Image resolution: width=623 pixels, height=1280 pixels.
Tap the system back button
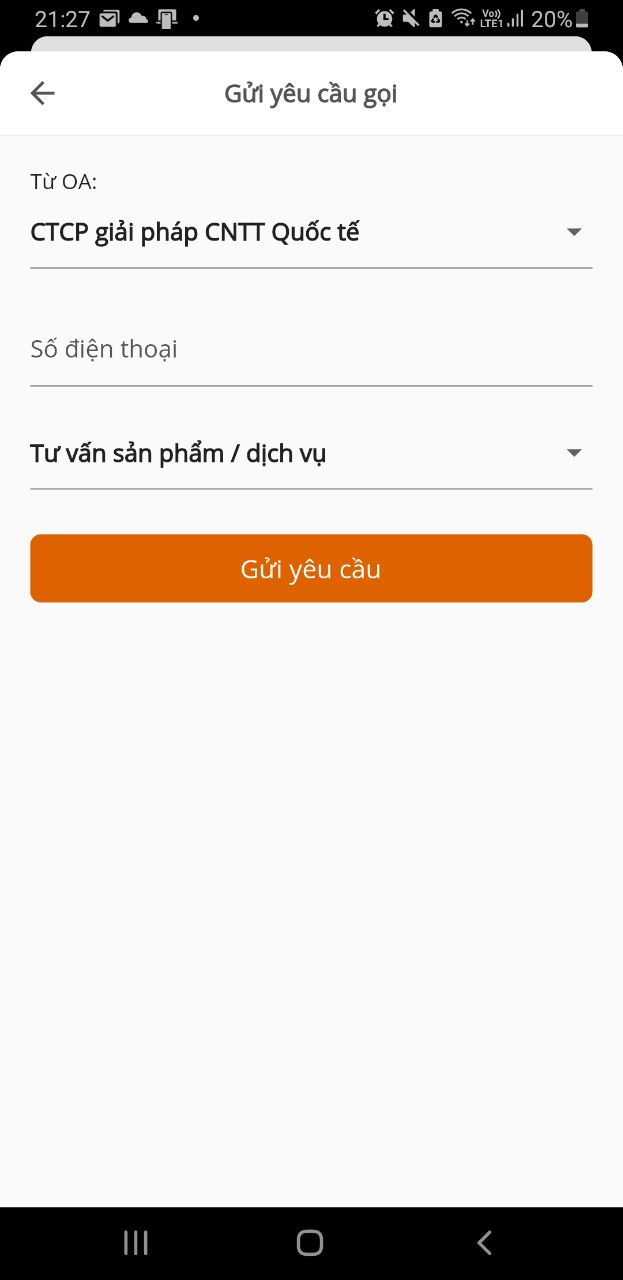(x=485, y=1243)
